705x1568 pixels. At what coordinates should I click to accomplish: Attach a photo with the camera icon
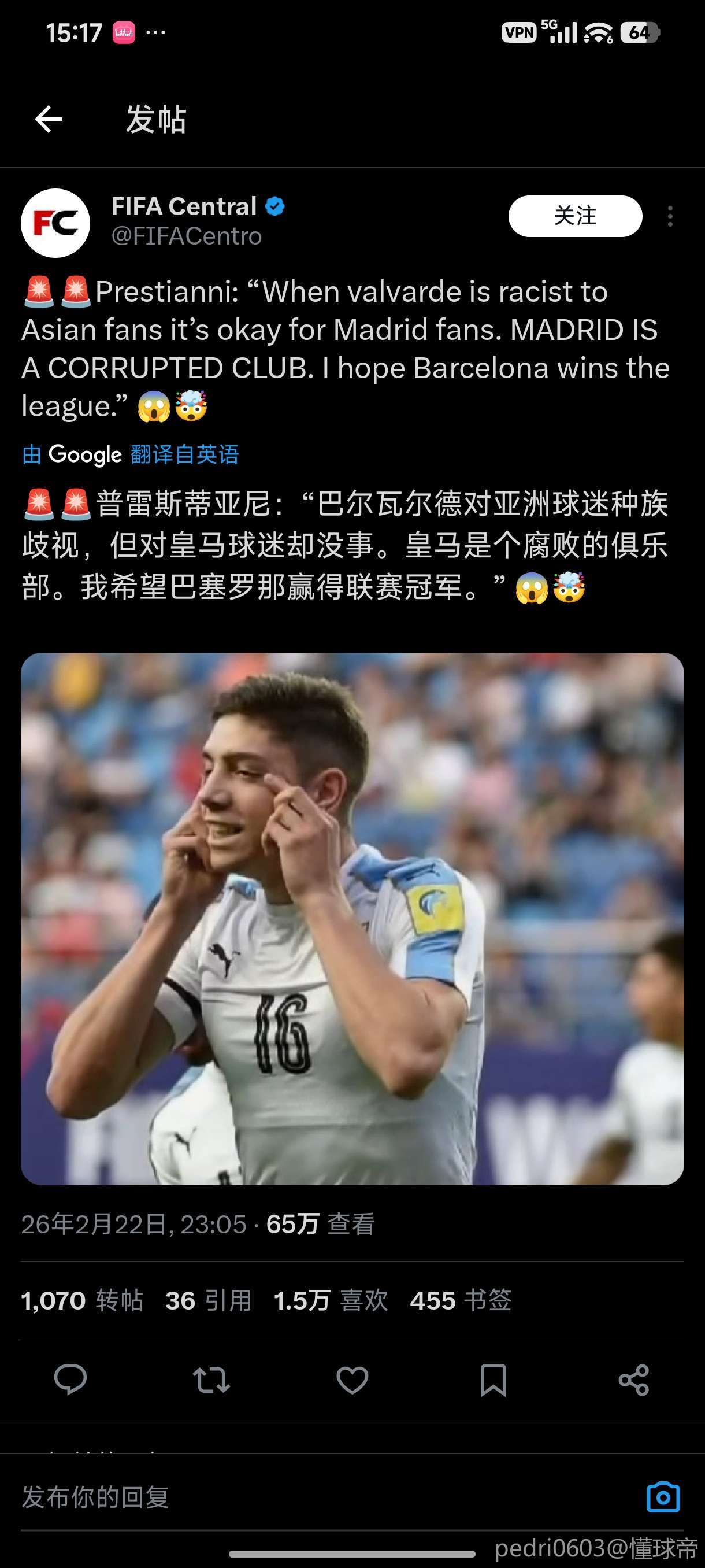pos(662,1497)
